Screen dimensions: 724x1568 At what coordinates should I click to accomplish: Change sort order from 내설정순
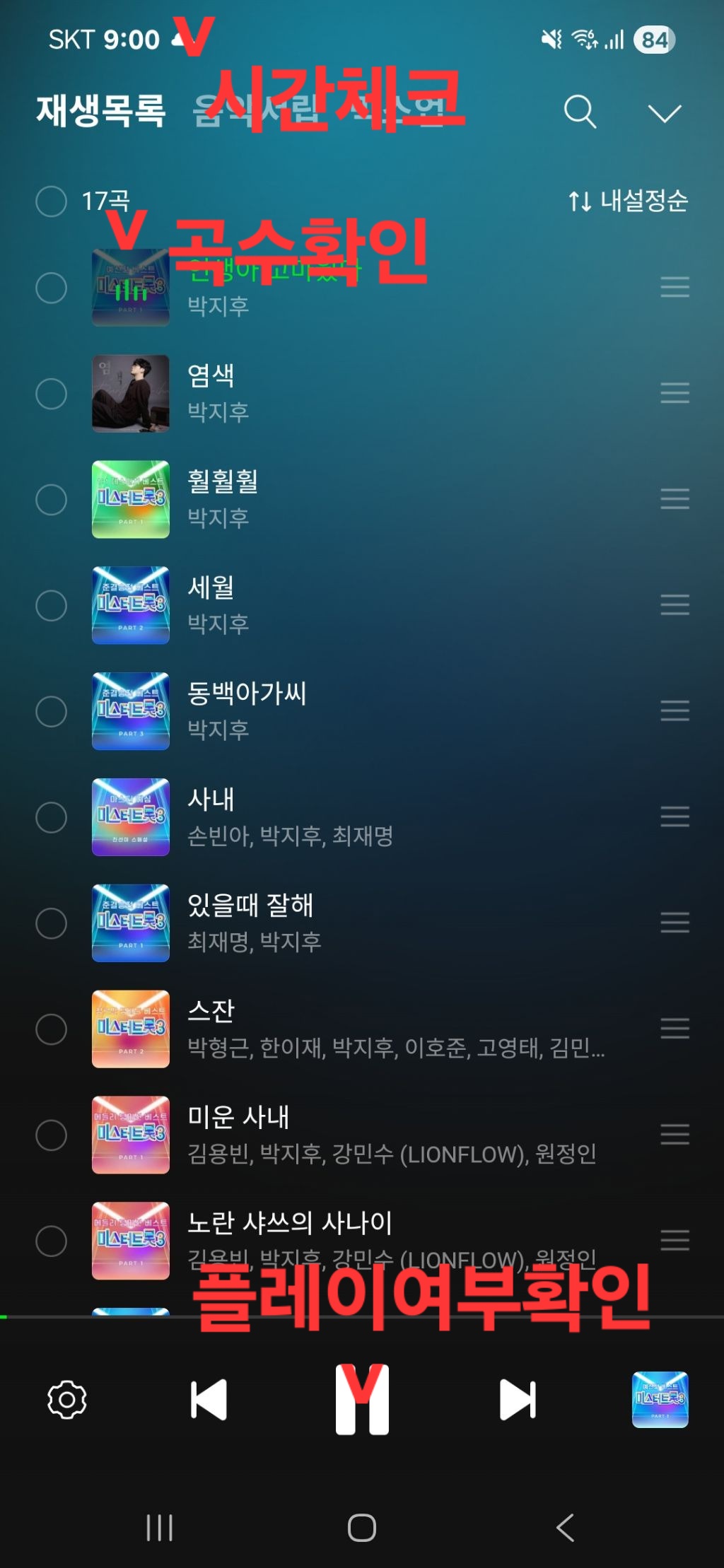pyautogui.click(x=628, y=201)
